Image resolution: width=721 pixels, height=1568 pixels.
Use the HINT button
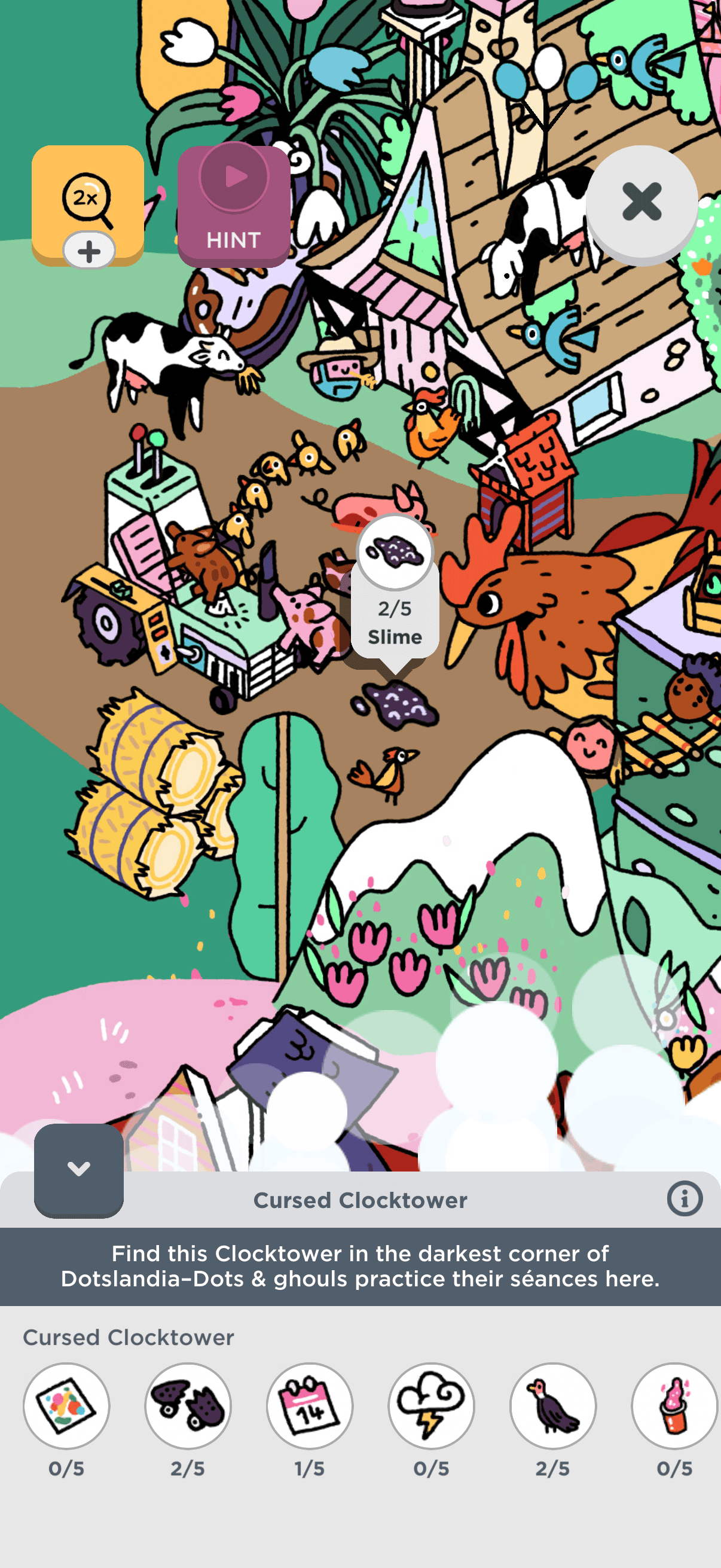pos(234,206)
